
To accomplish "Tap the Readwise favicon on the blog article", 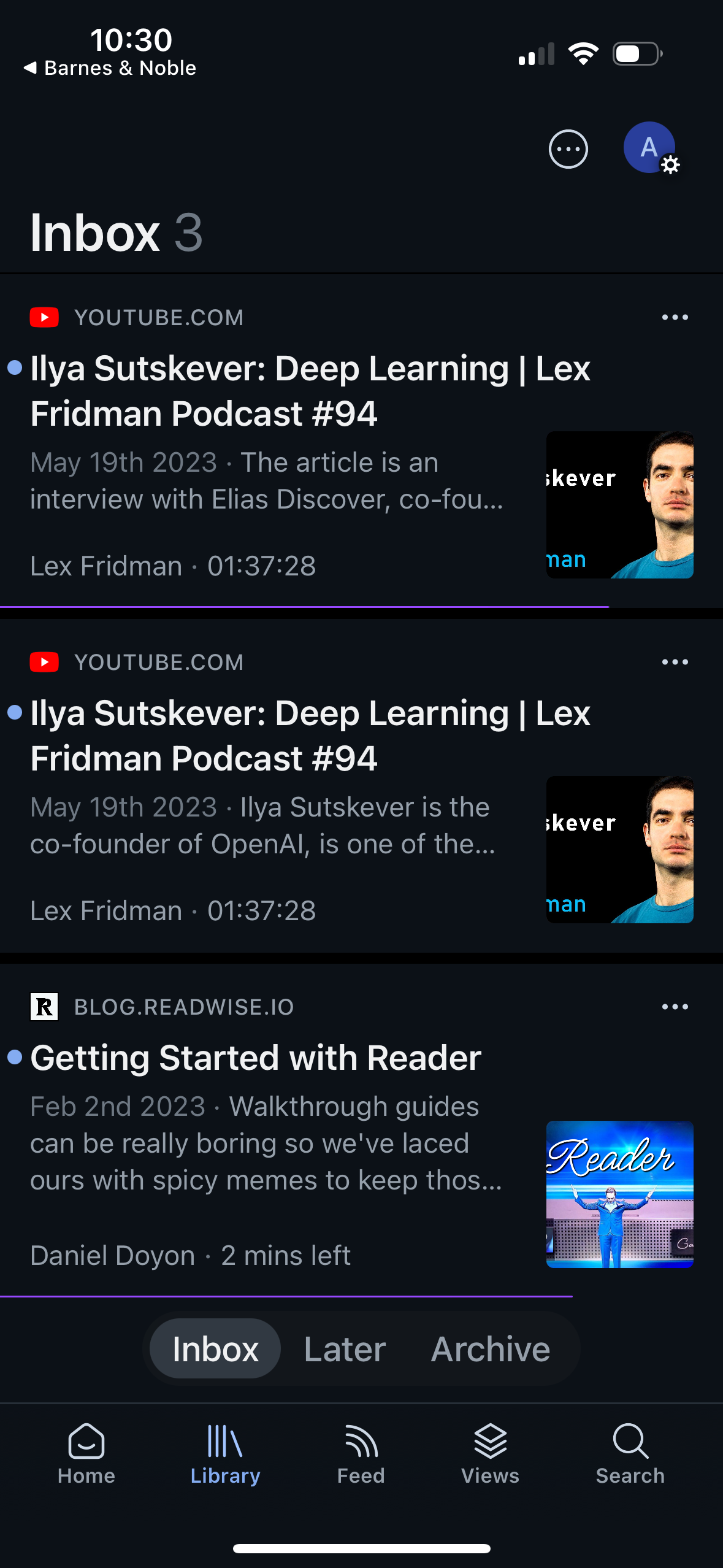I will [43, 1006].
